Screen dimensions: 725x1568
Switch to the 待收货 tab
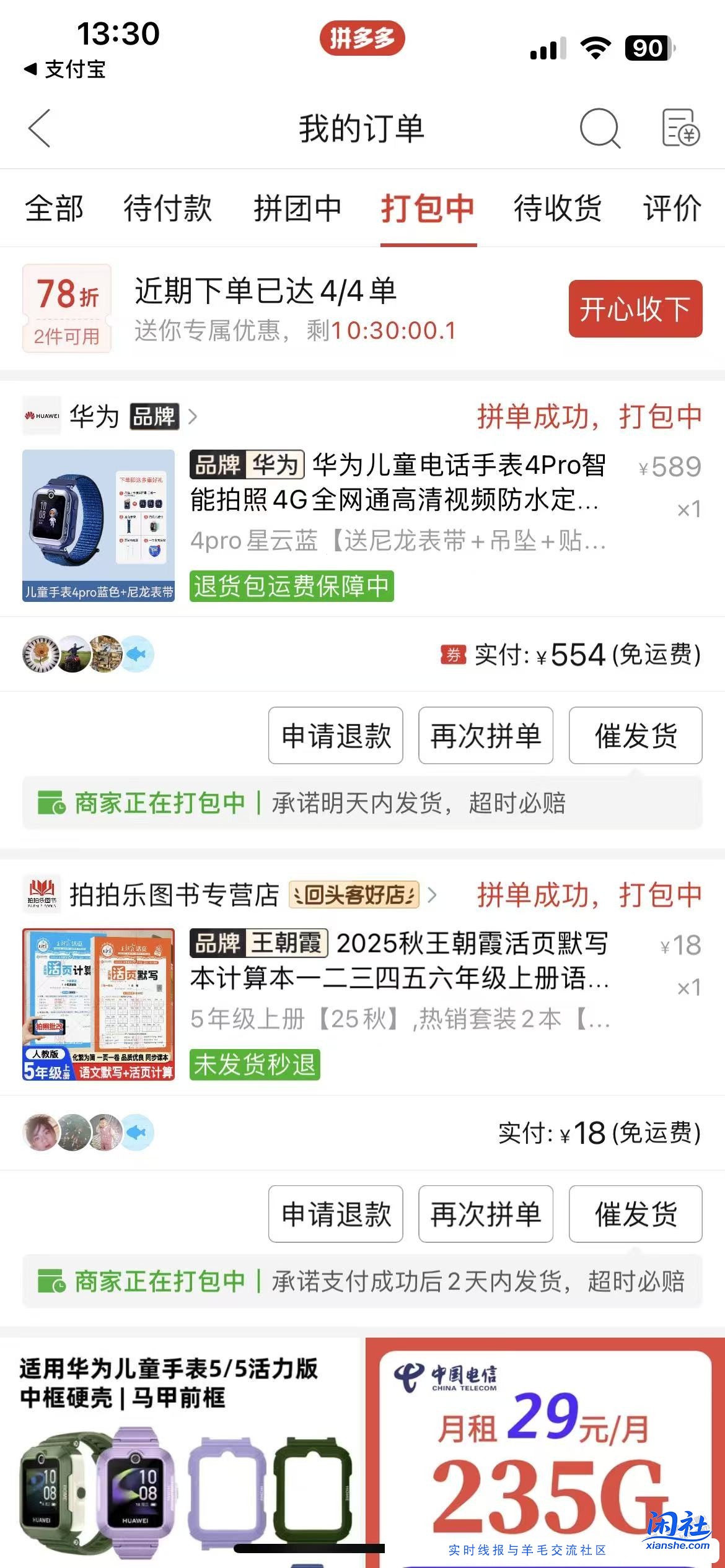coord(557,208)
